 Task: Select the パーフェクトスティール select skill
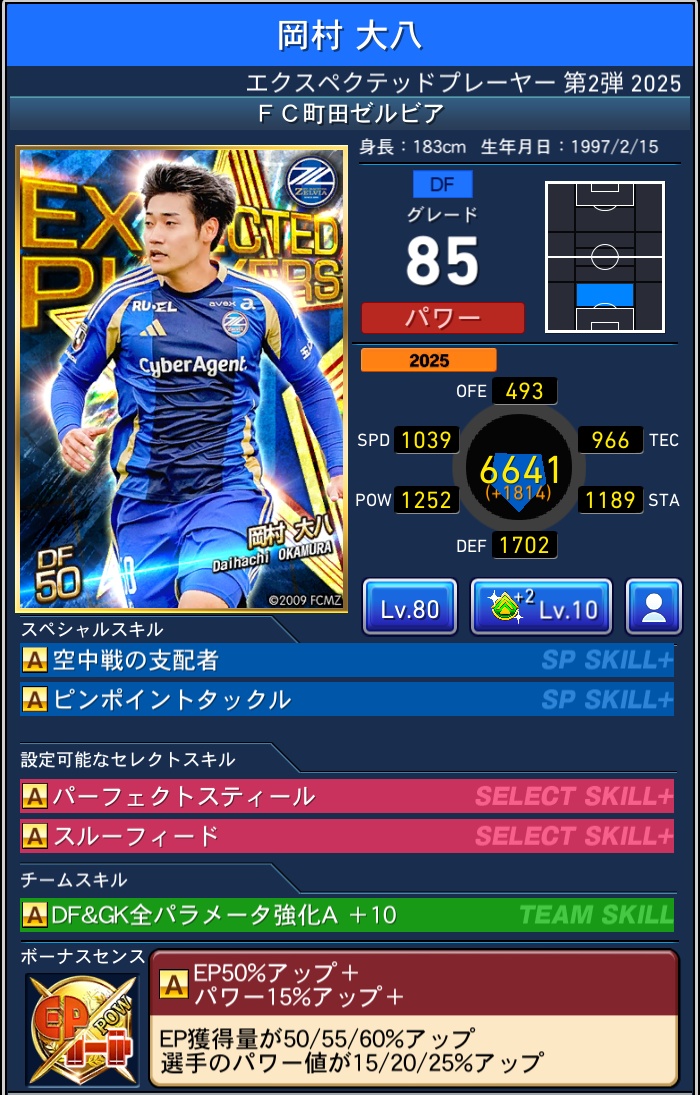[346, 796]
